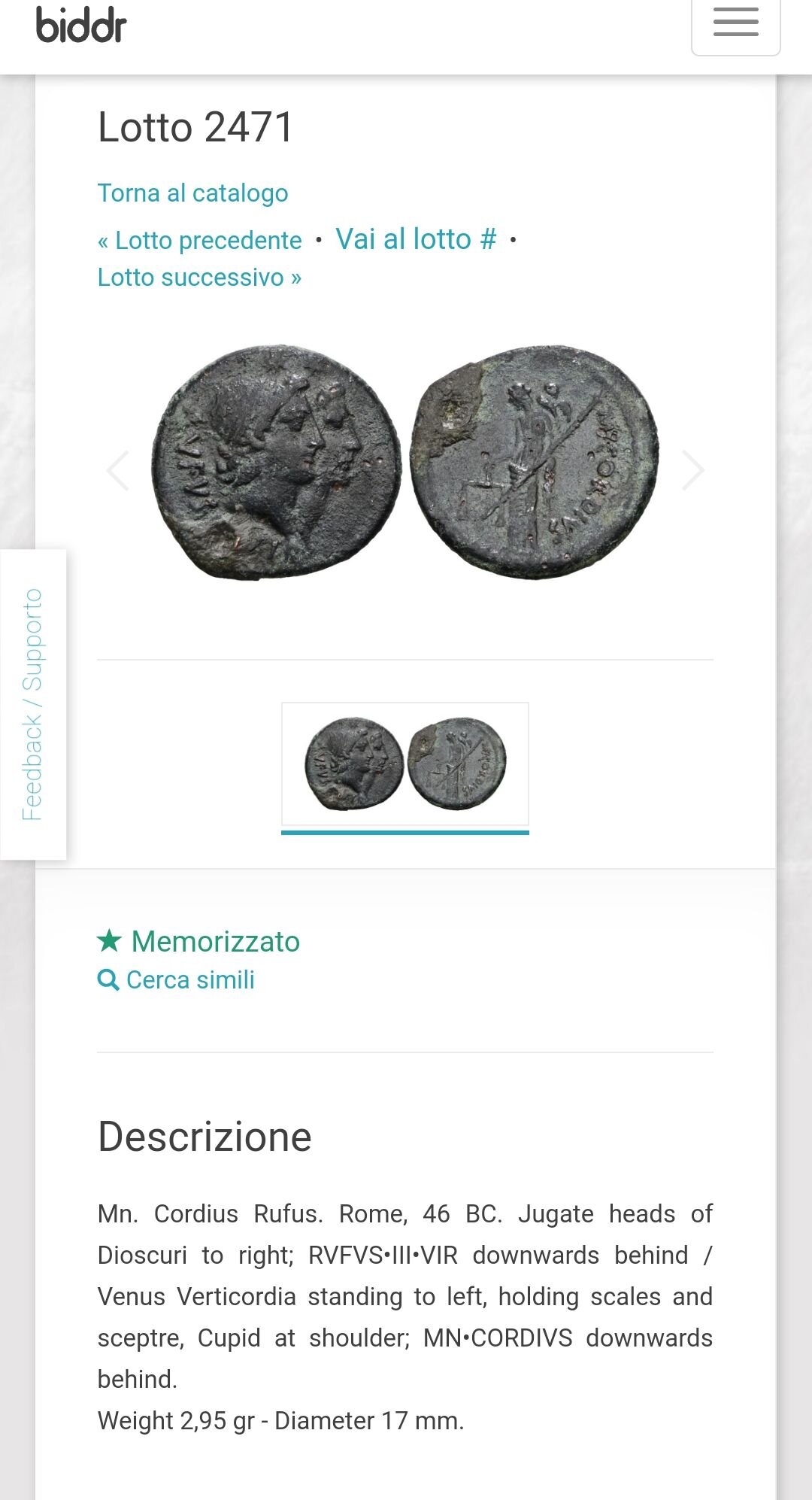Open the hamburger navigation menu
This screenshot has width=812, height=1500.
tap(735, 23)
